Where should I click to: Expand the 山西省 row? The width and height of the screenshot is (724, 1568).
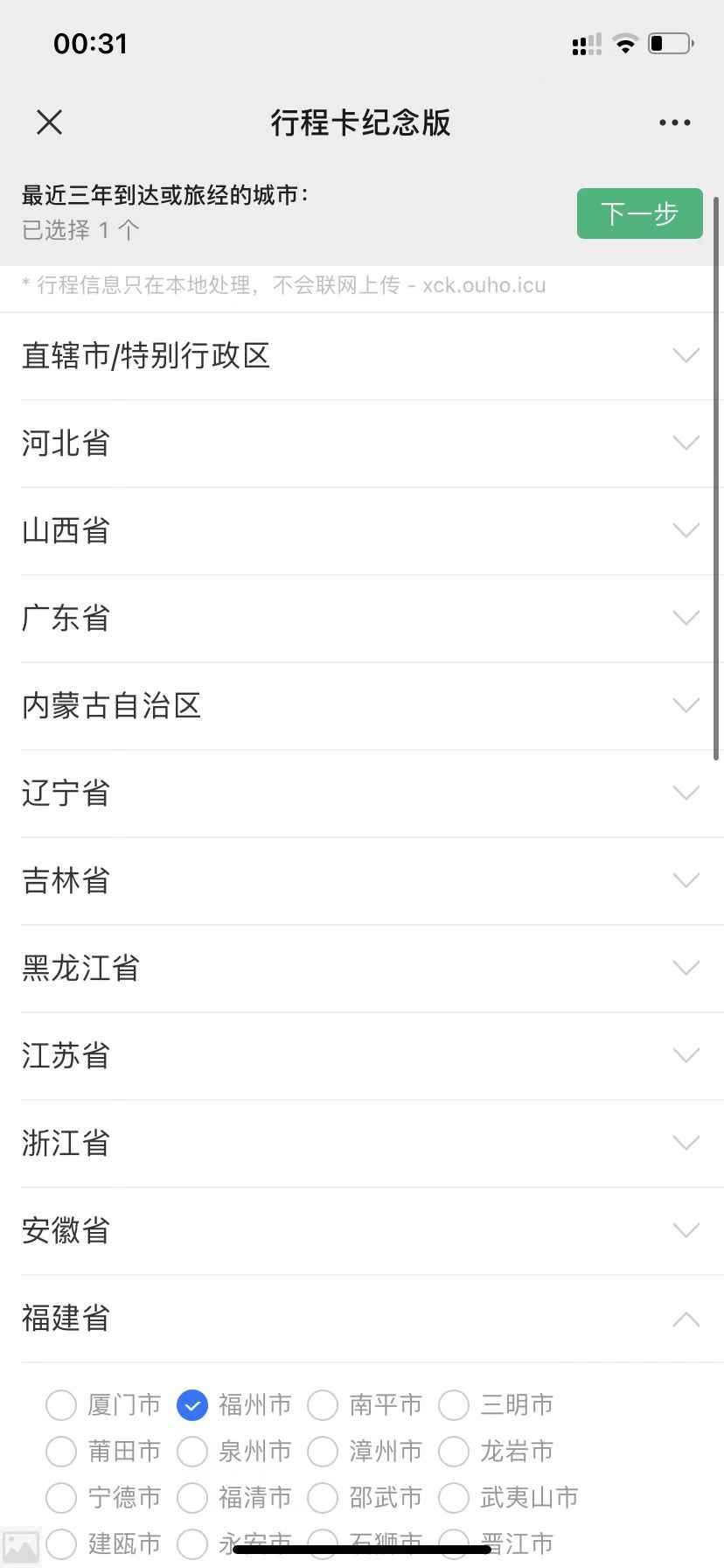361,531
